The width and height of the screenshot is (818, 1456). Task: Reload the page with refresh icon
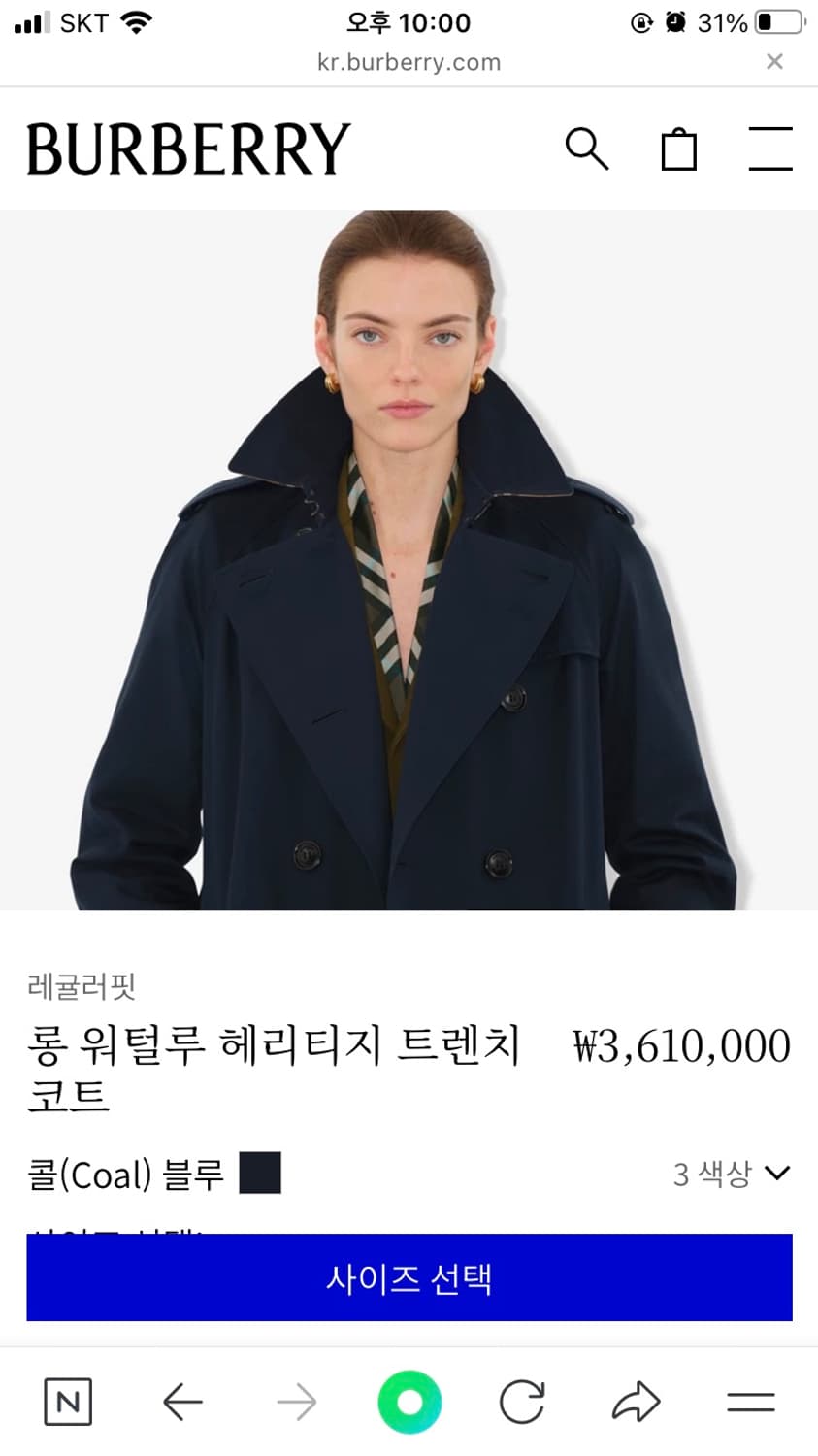tap(523, 1402)
